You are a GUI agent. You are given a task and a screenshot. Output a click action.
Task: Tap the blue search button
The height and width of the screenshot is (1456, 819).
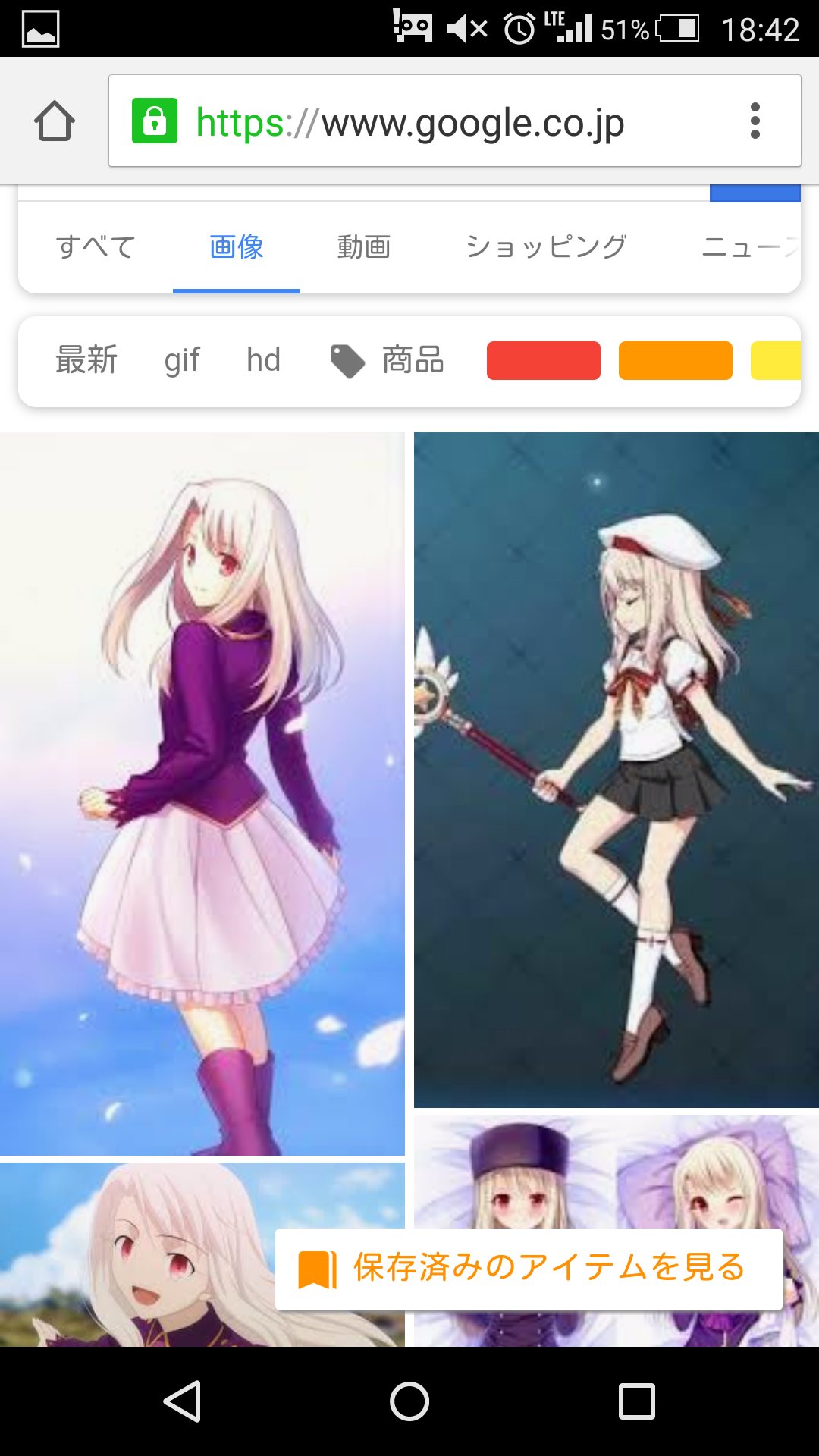click(x=755, y=193)
